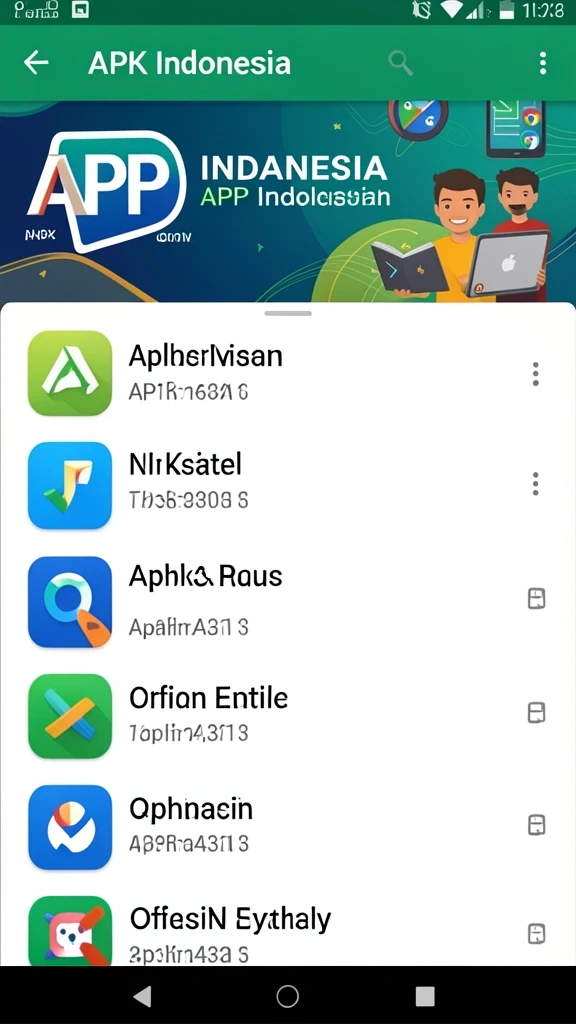Tap the icon beside Qphnaein
This screenshot has height=1024, width=576.
[x=536, y=825]
